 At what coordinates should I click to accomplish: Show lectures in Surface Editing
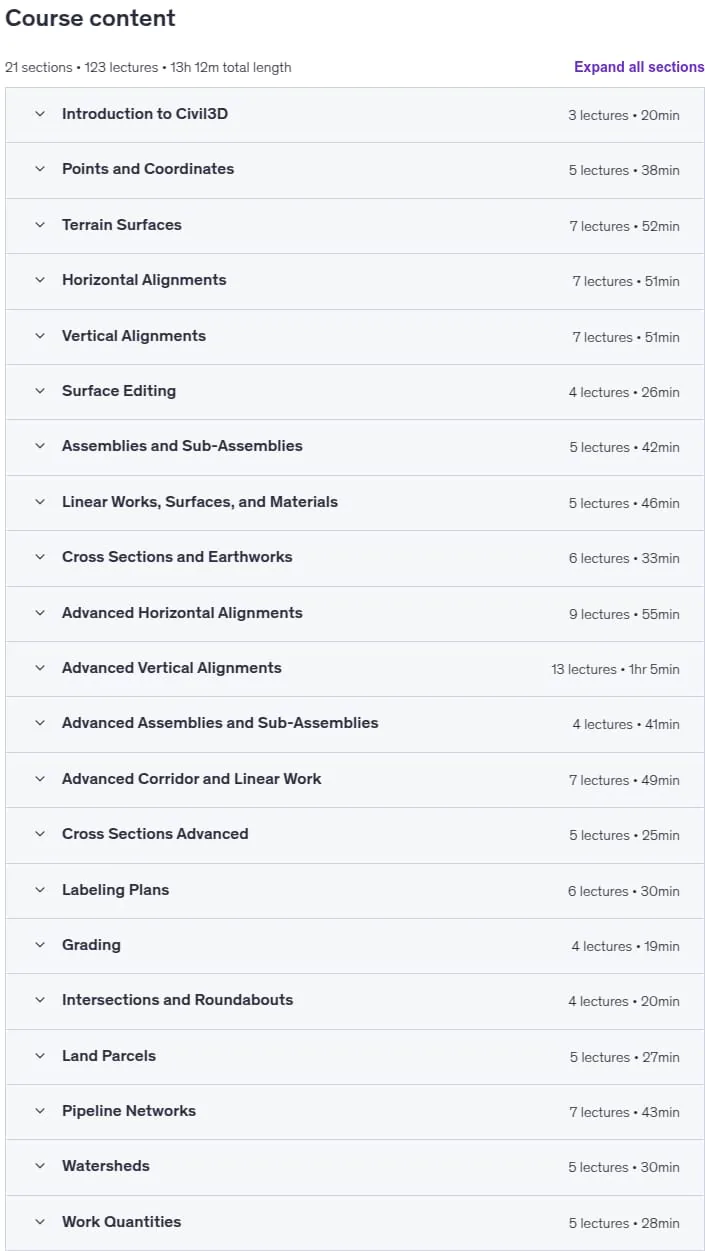tap(355, 392)
